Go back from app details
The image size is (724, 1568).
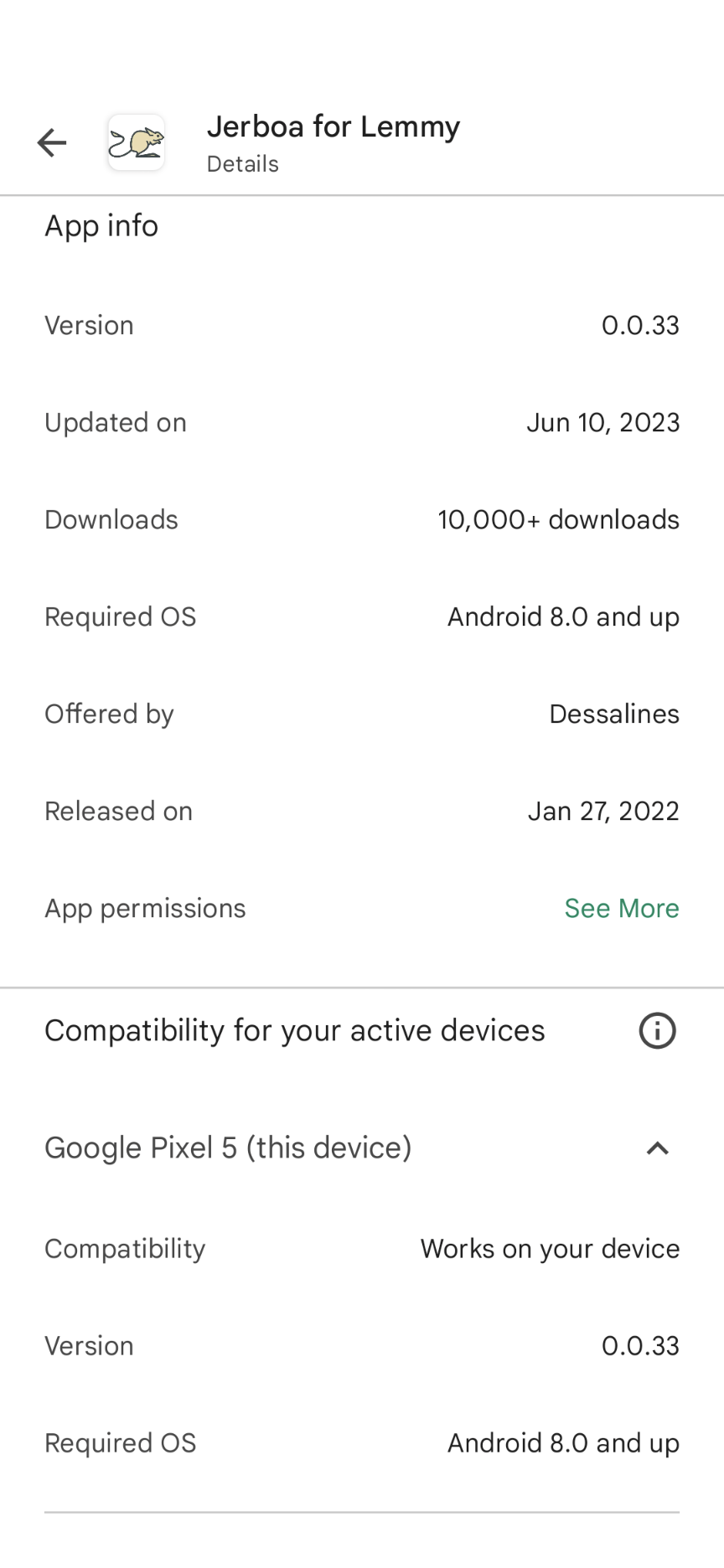(52, 142)
